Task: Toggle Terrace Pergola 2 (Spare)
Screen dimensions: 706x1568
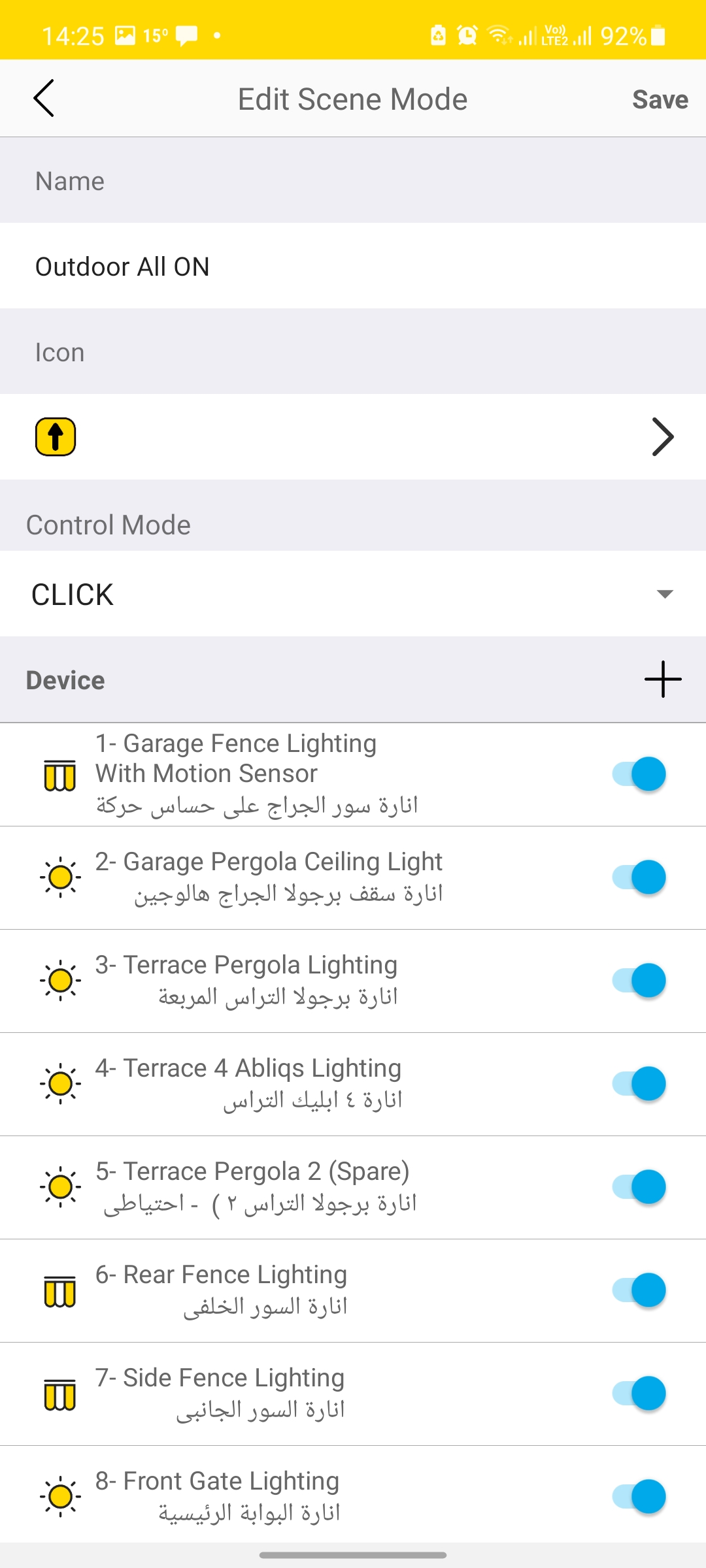Action: (x=639, y=1187)
